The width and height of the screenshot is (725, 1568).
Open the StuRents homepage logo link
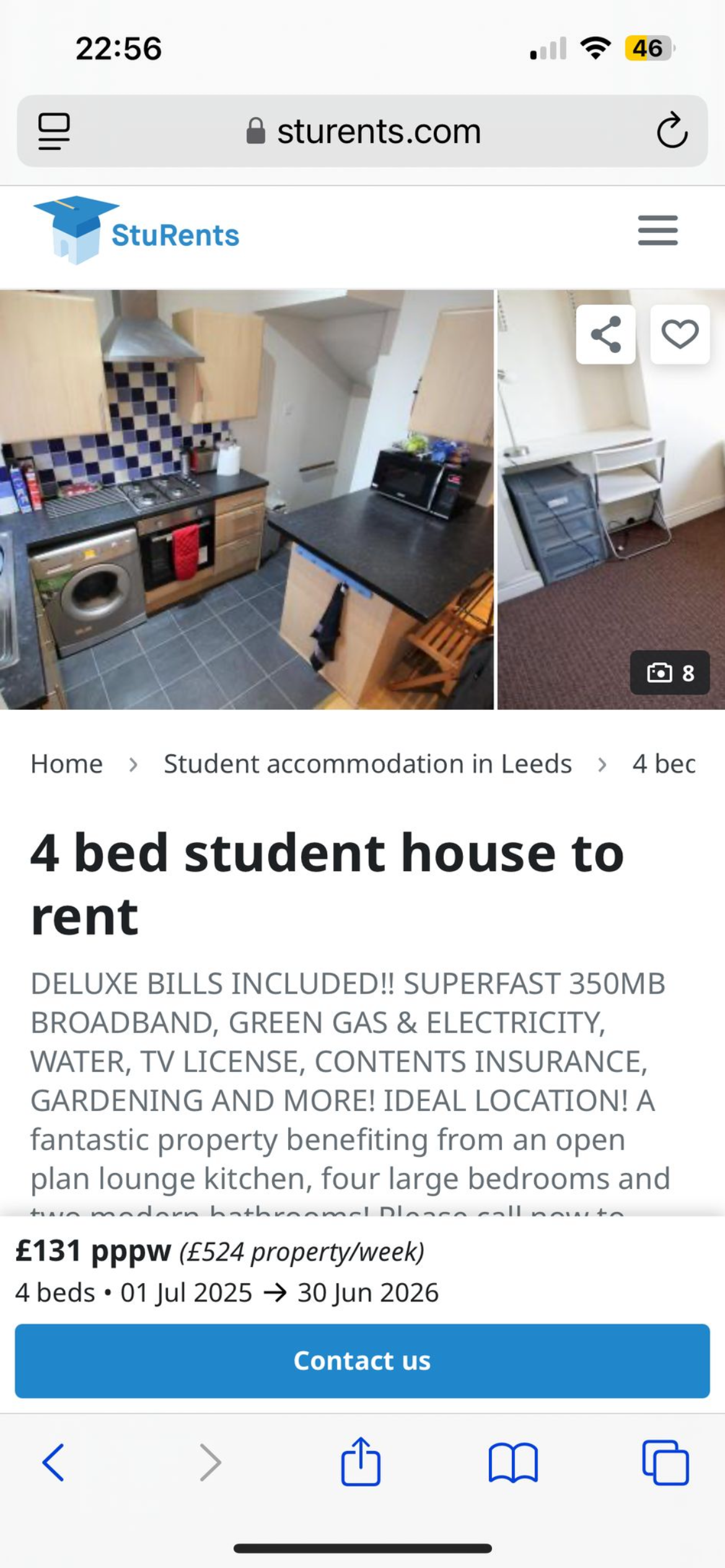coord(136,230)
